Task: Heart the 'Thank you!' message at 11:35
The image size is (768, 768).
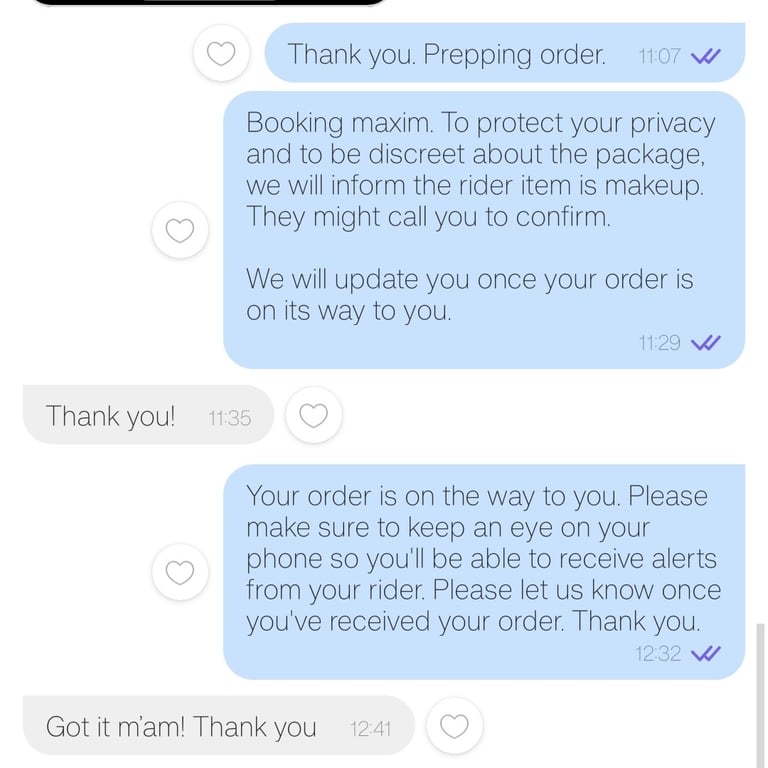Action: coord(314,416)
